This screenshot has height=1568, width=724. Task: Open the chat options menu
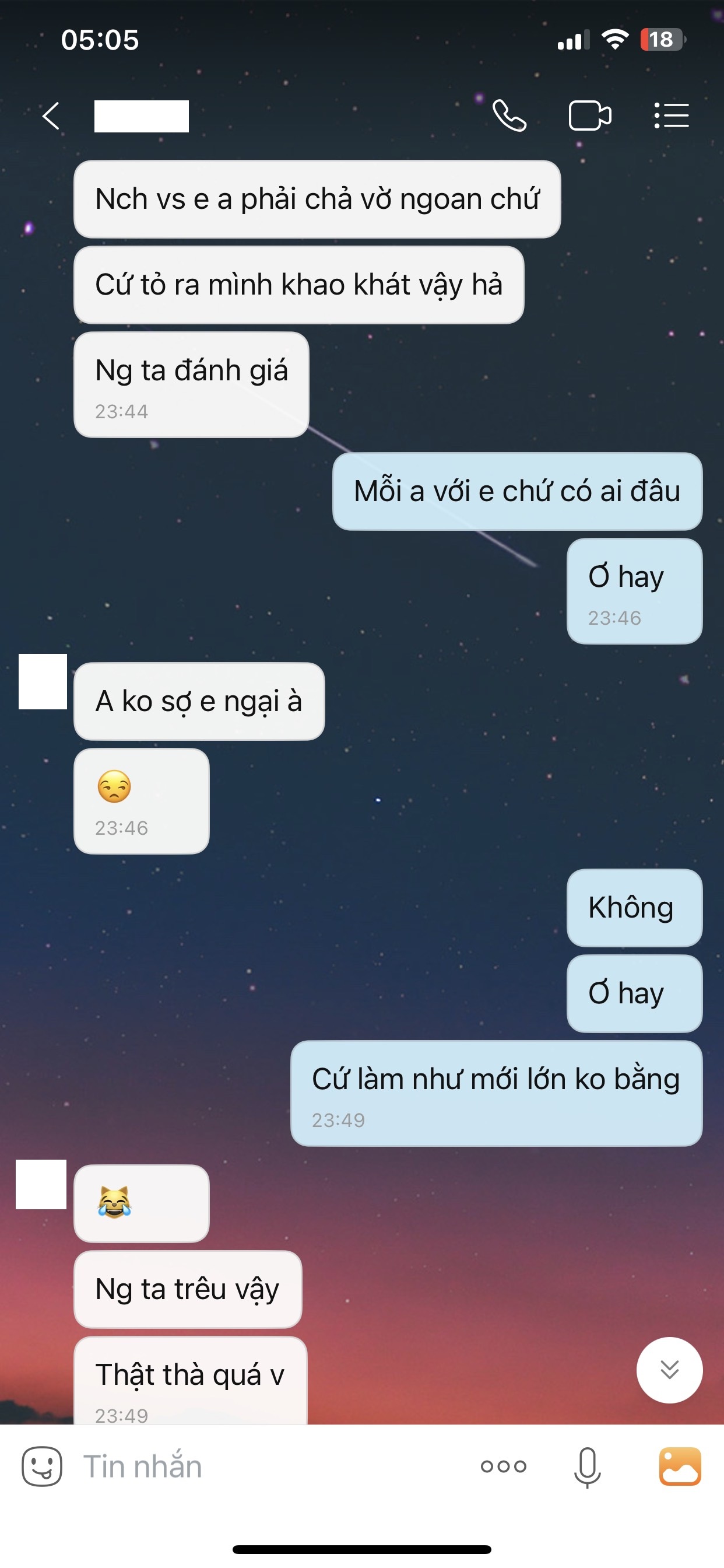pos(671,116)
